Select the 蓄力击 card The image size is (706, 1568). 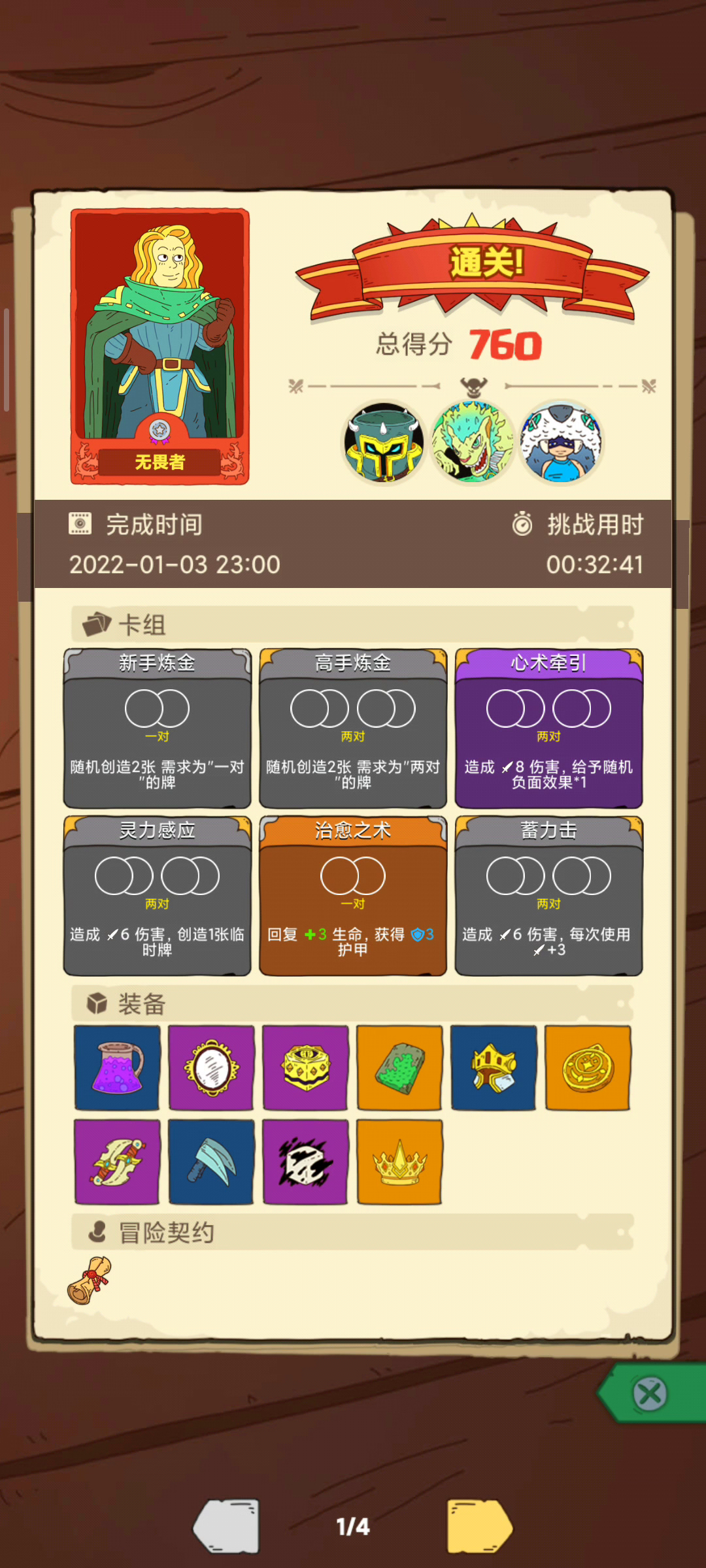pyautogui.click(x=548, y=896)
